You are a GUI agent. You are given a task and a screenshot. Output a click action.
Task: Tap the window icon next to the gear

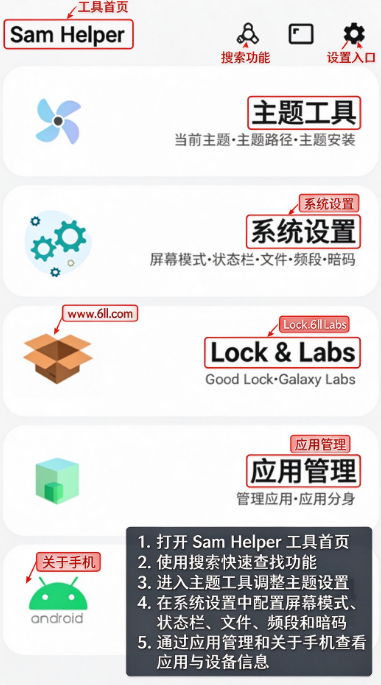click(301, 34)
